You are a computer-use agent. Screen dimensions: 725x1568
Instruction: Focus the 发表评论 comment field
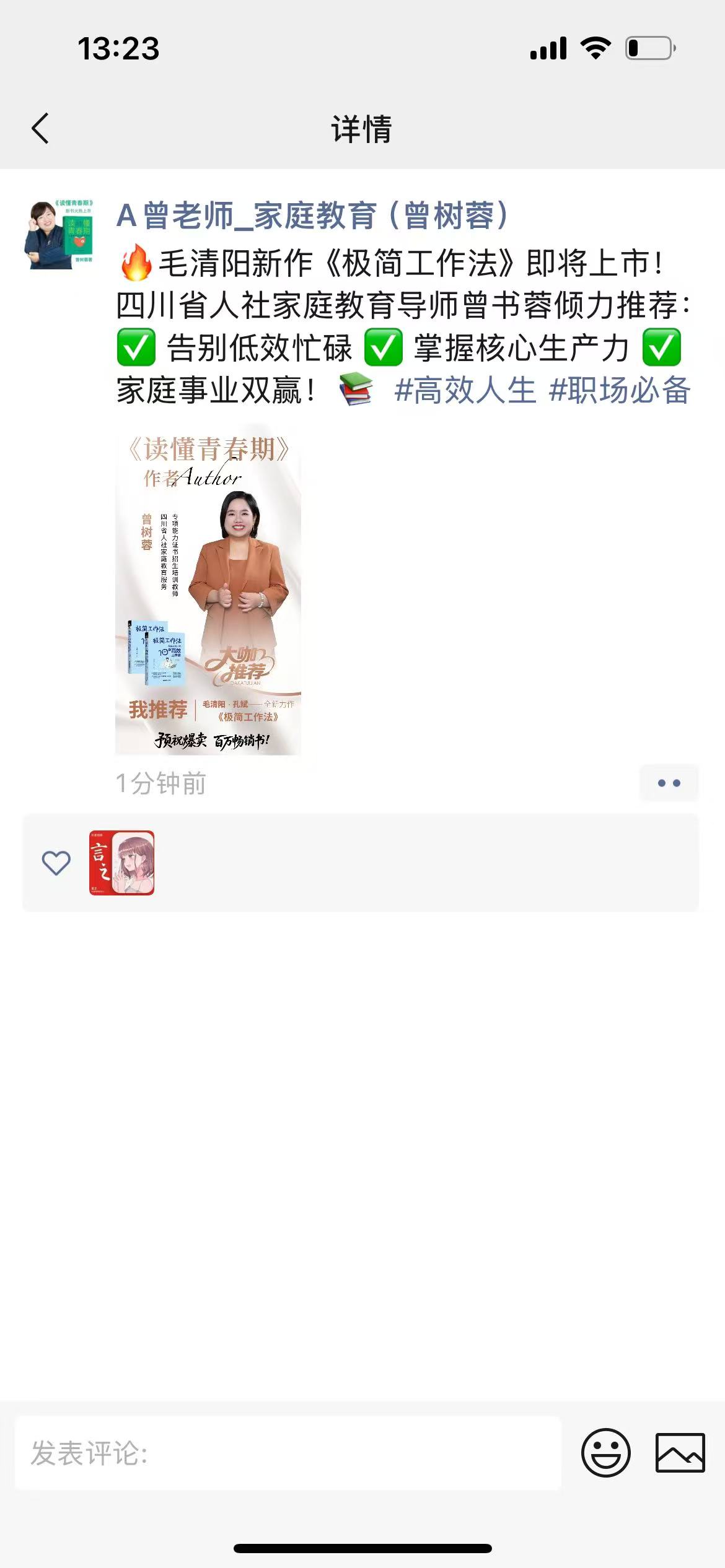[288, 1453]
